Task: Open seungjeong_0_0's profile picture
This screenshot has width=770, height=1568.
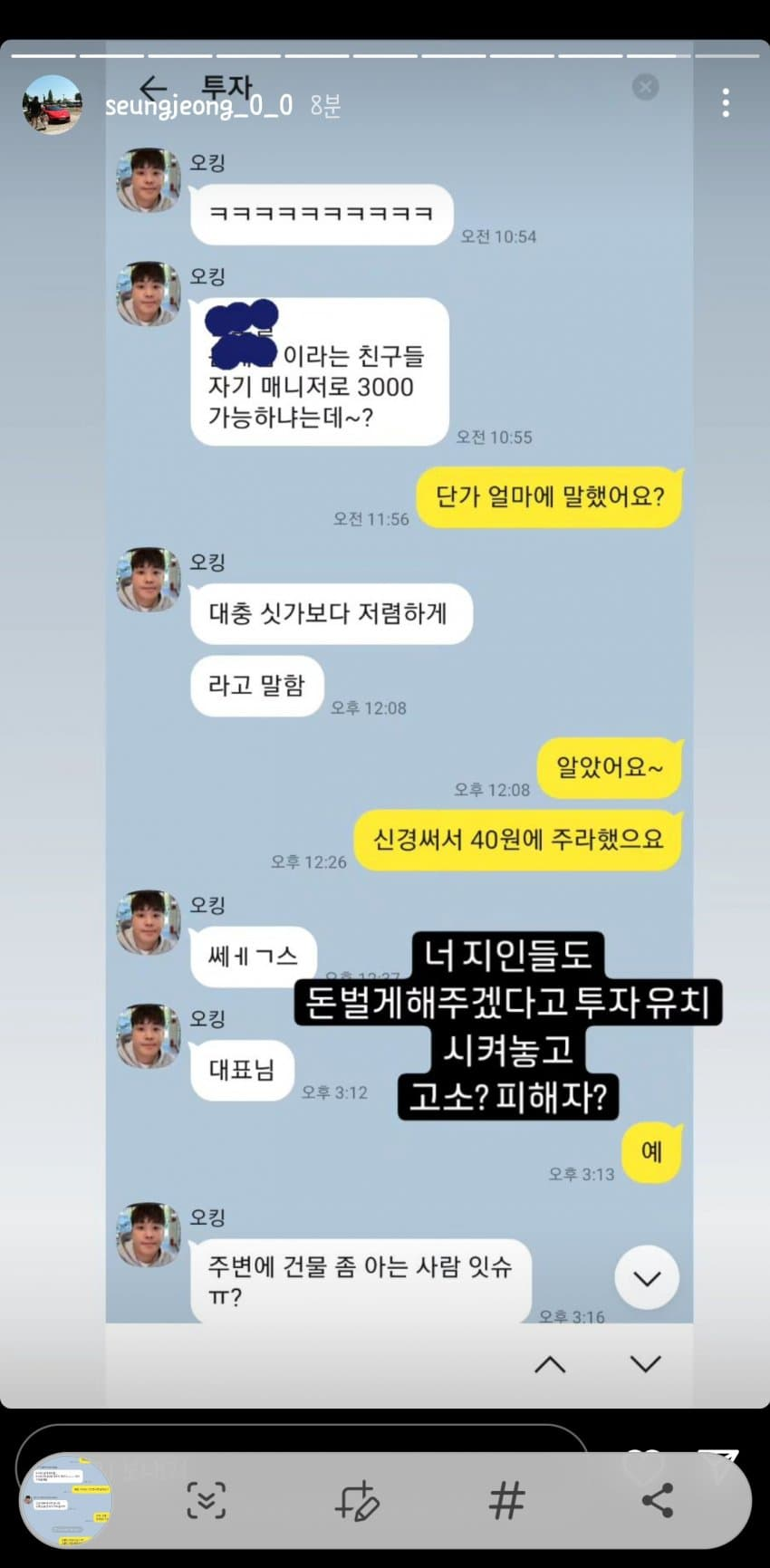Action: point(52,105)
